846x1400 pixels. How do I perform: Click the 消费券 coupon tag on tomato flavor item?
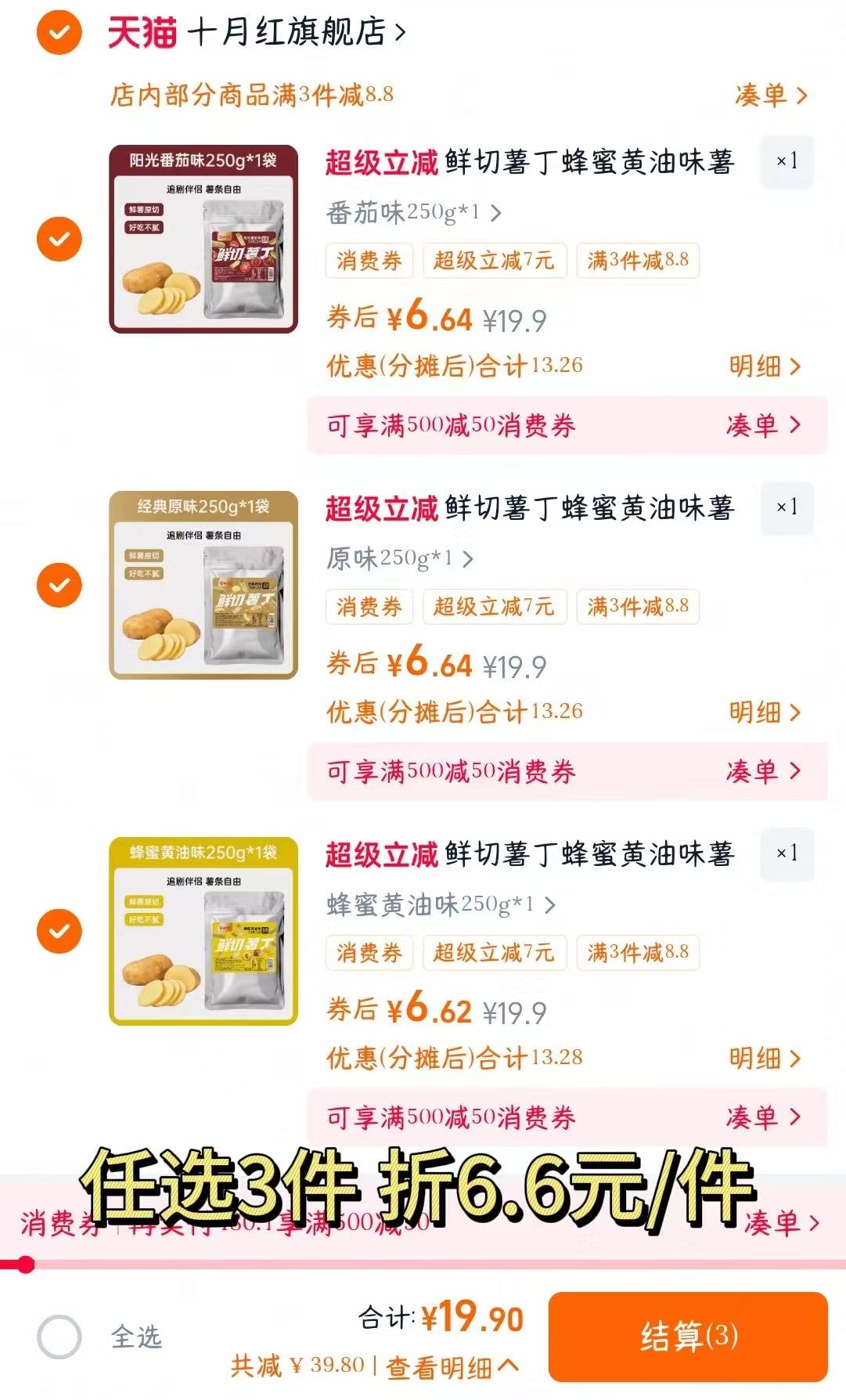click(368, 262)
